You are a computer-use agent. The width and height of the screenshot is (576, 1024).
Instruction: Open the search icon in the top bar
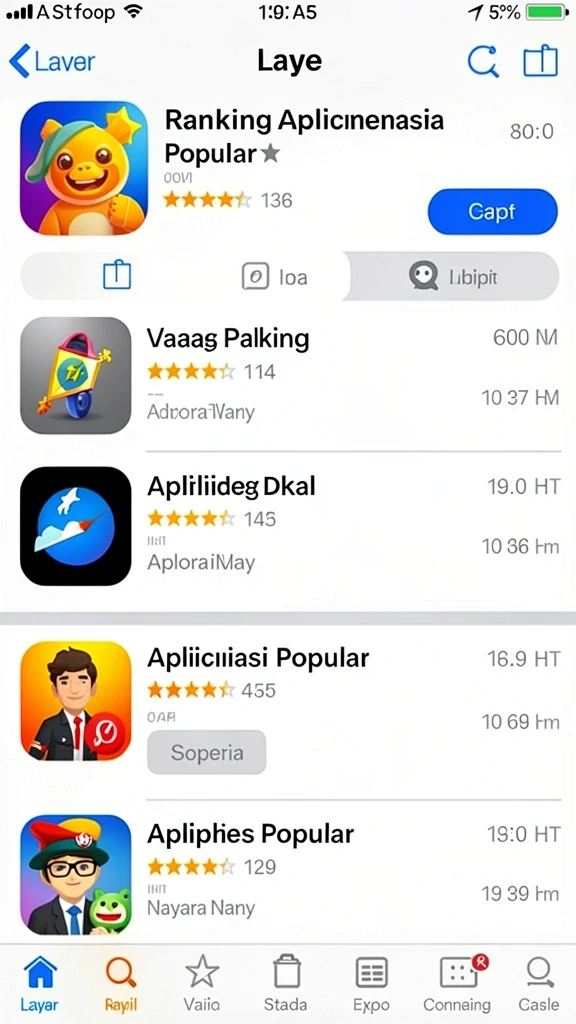(483, 62)
